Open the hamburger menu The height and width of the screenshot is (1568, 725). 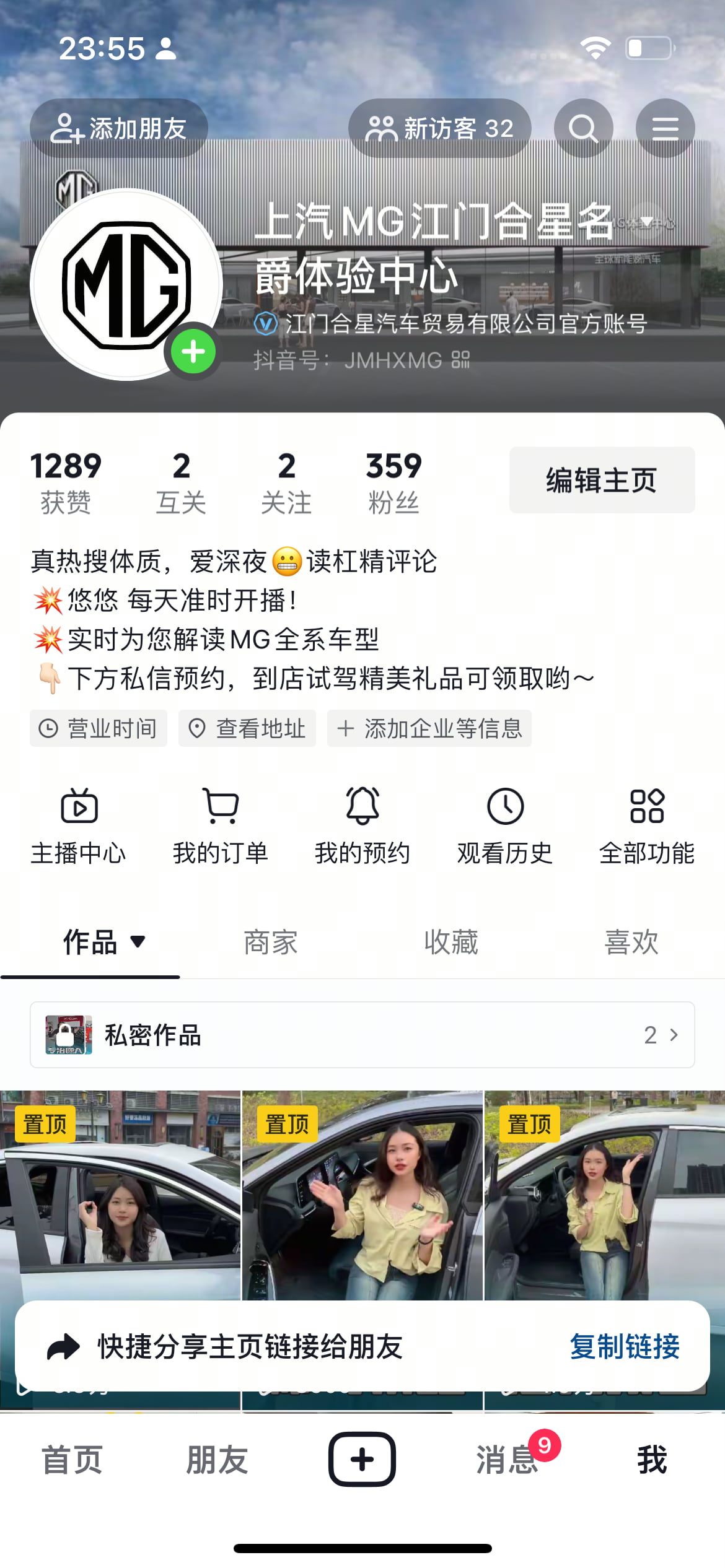pos(665,128)
